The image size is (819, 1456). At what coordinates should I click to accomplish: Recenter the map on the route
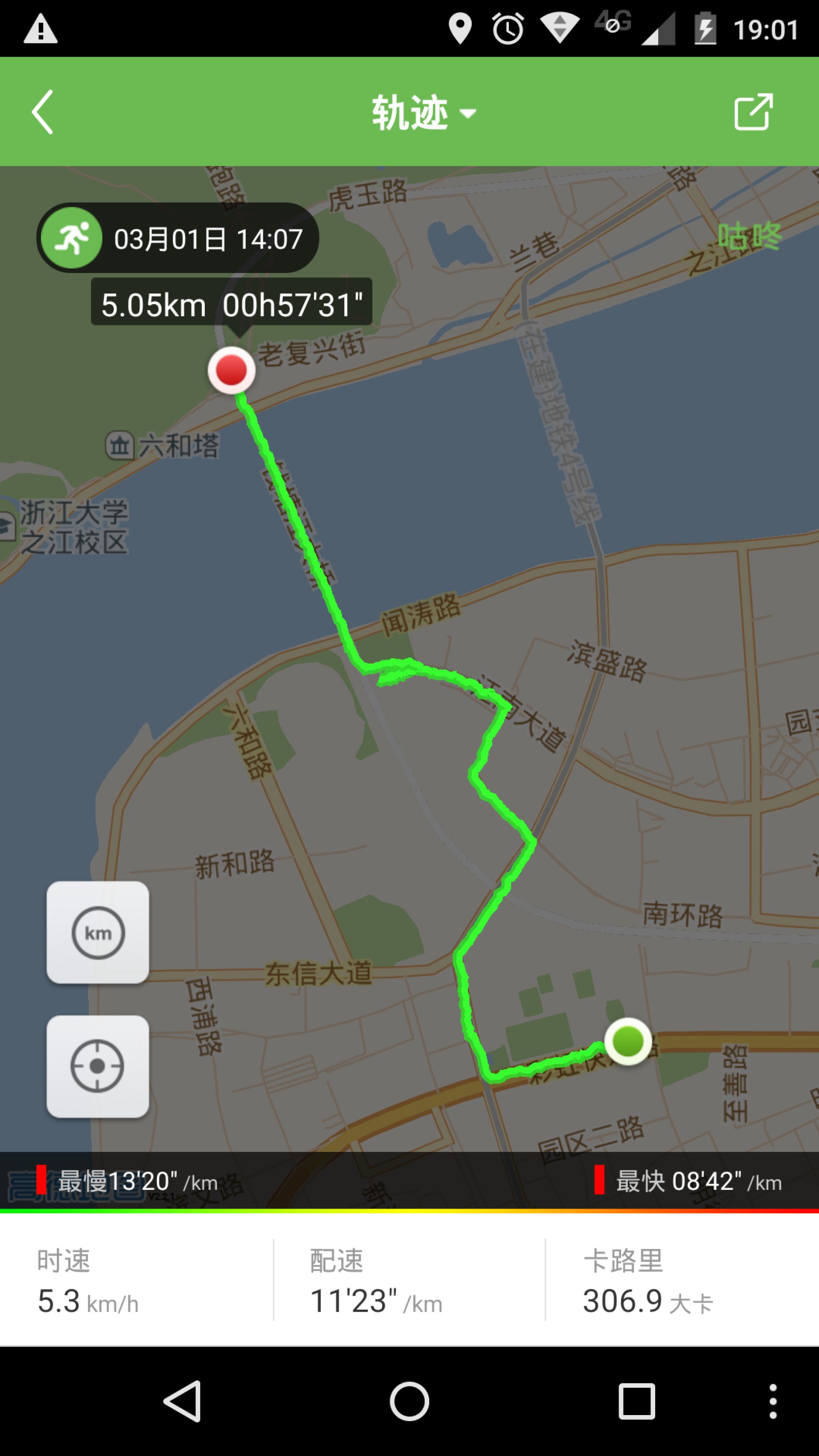tap(98, 1066)
